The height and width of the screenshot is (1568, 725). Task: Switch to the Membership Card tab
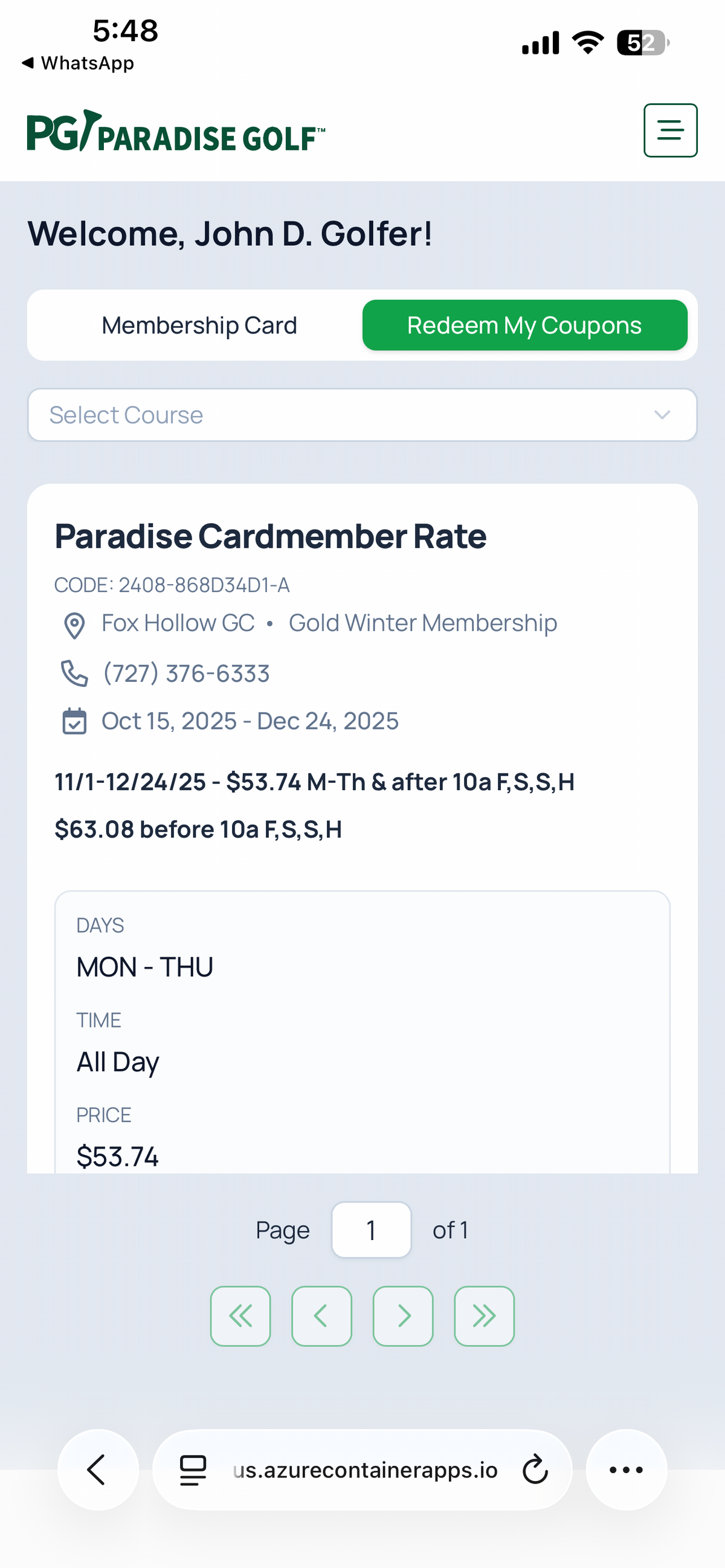point(199,325)
